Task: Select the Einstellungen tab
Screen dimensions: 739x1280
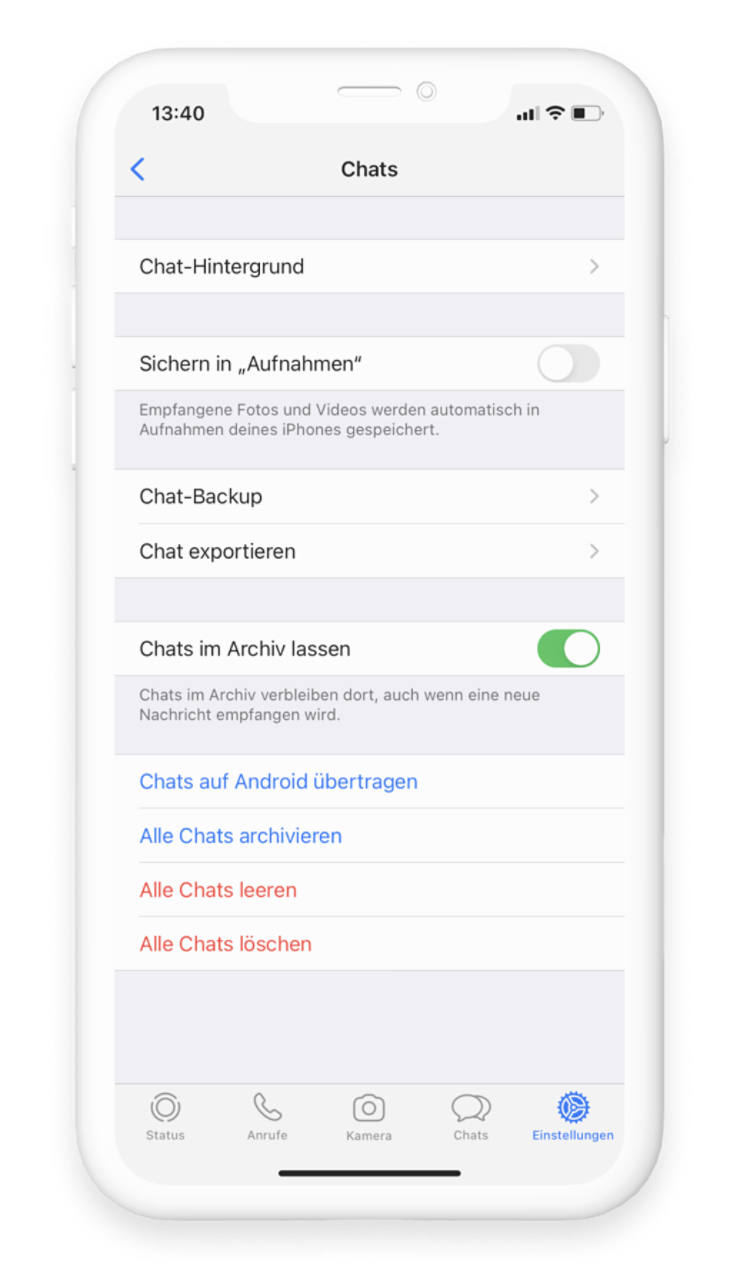Action: pyautogui.click(x=573, y=1116)
